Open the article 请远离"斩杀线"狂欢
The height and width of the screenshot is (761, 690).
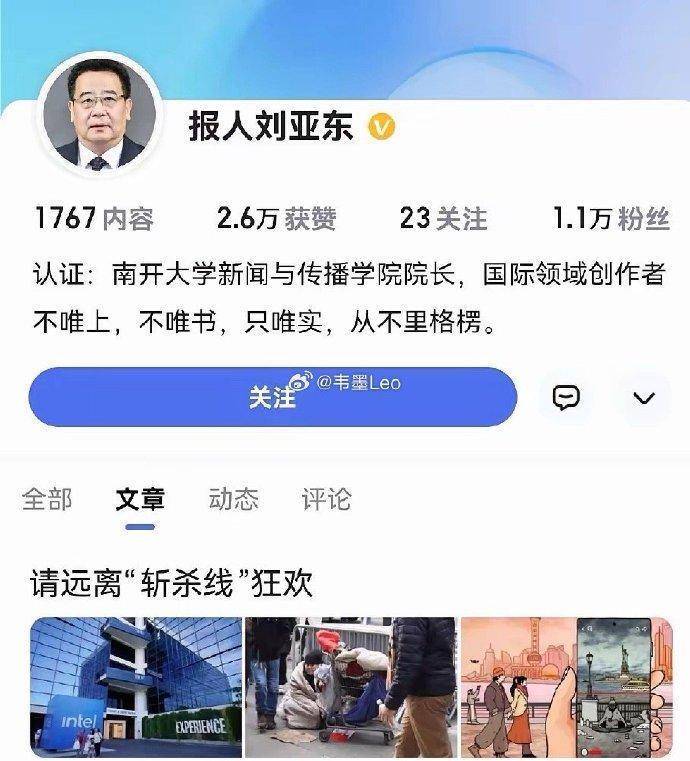[172, 581]
